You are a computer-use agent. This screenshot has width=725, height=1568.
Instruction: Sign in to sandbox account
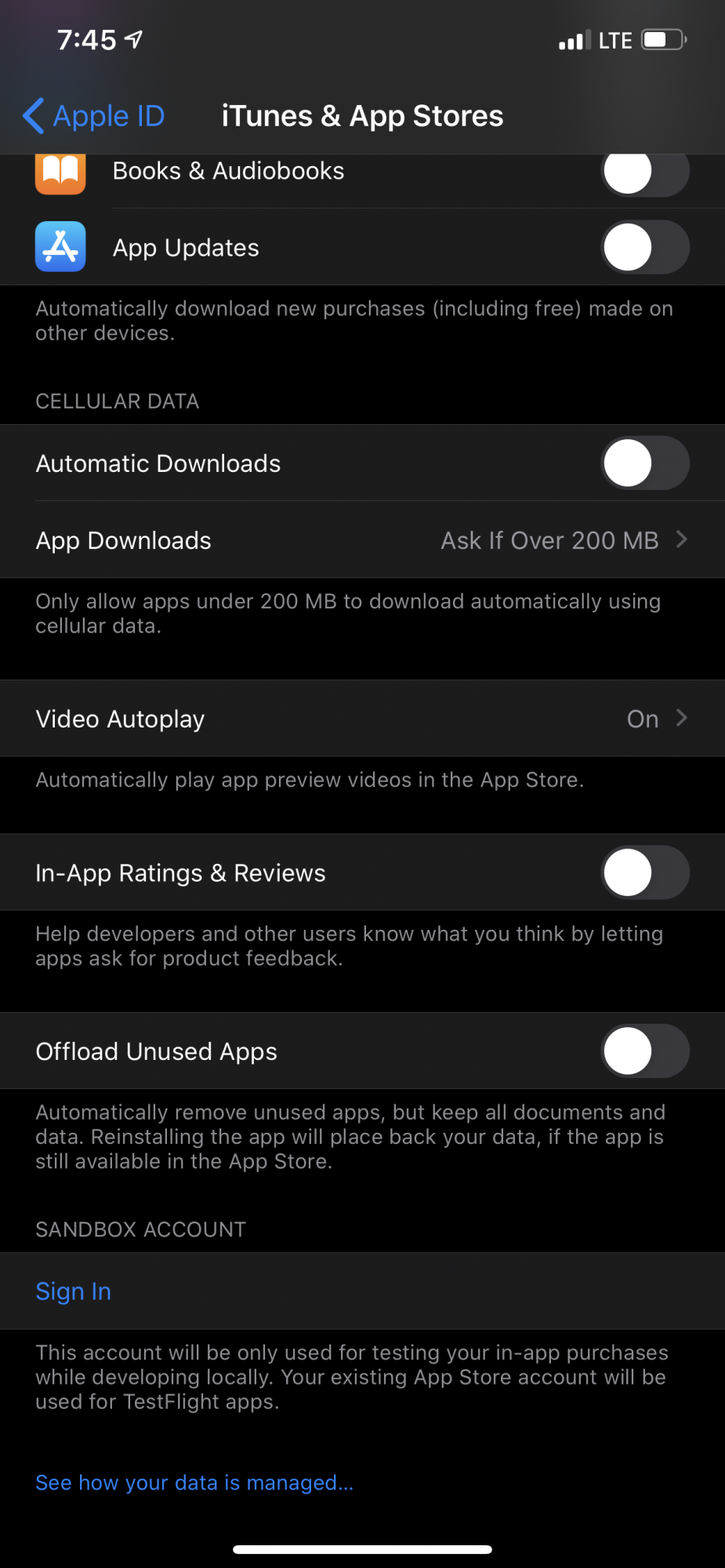(74, 1291)
